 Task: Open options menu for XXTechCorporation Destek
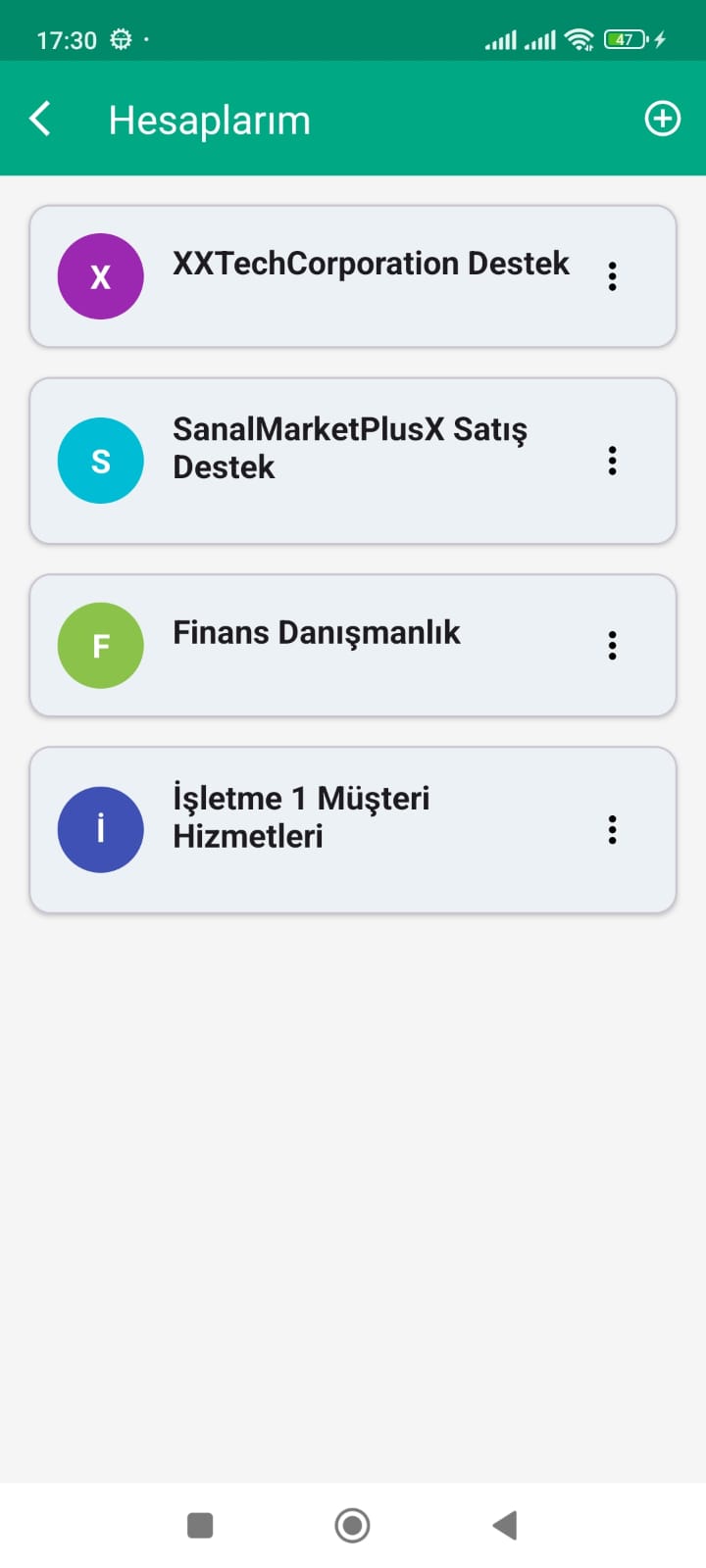point(612,276)
